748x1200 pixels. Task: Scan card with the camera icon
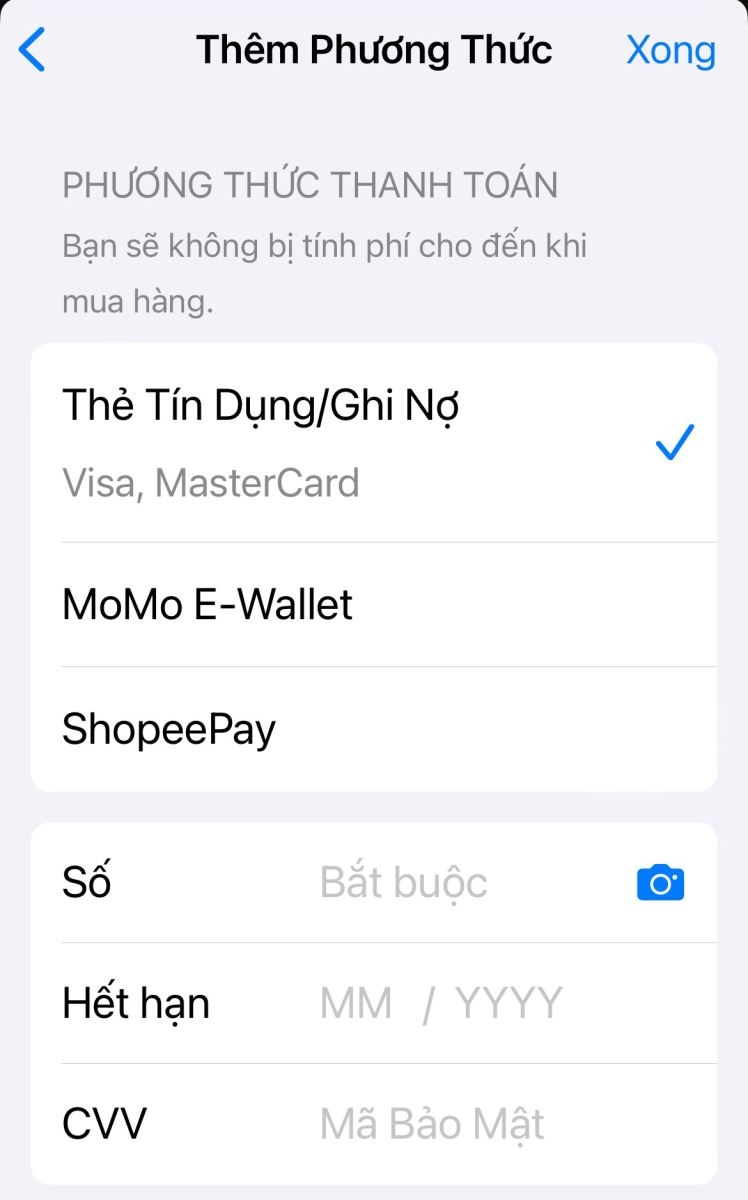661,883
